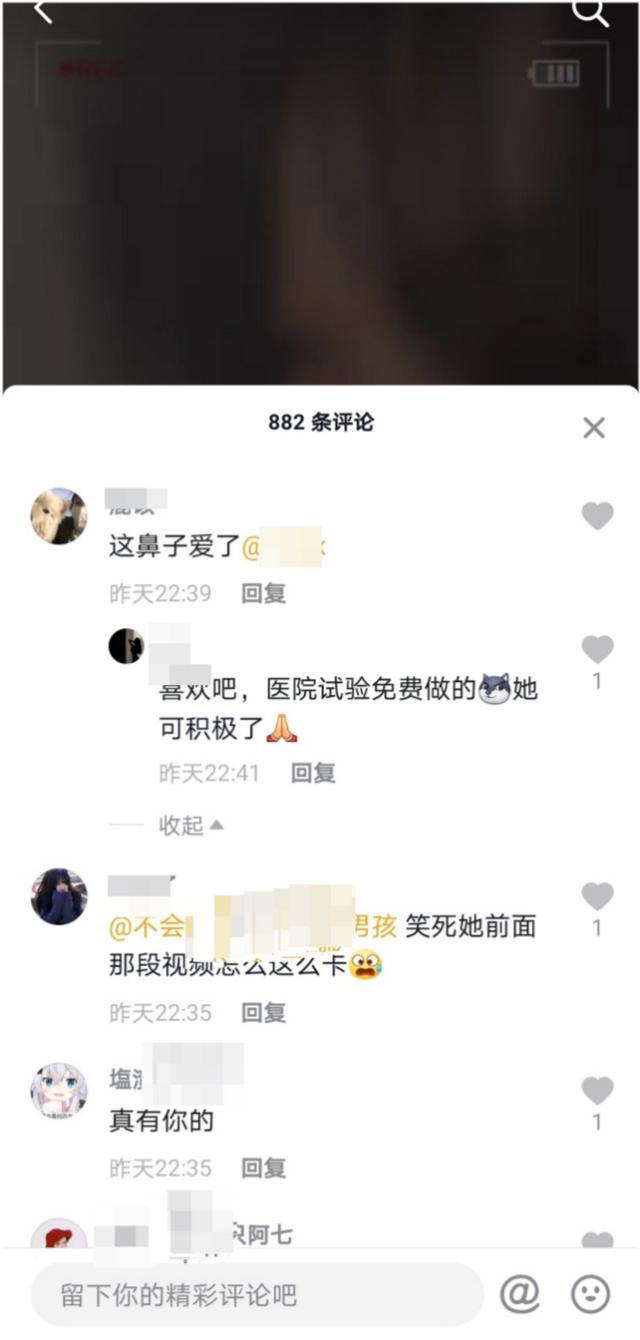The image size is (640, 1340).
Task: Open the emoji picker
Action: [x=590, y=1295]
